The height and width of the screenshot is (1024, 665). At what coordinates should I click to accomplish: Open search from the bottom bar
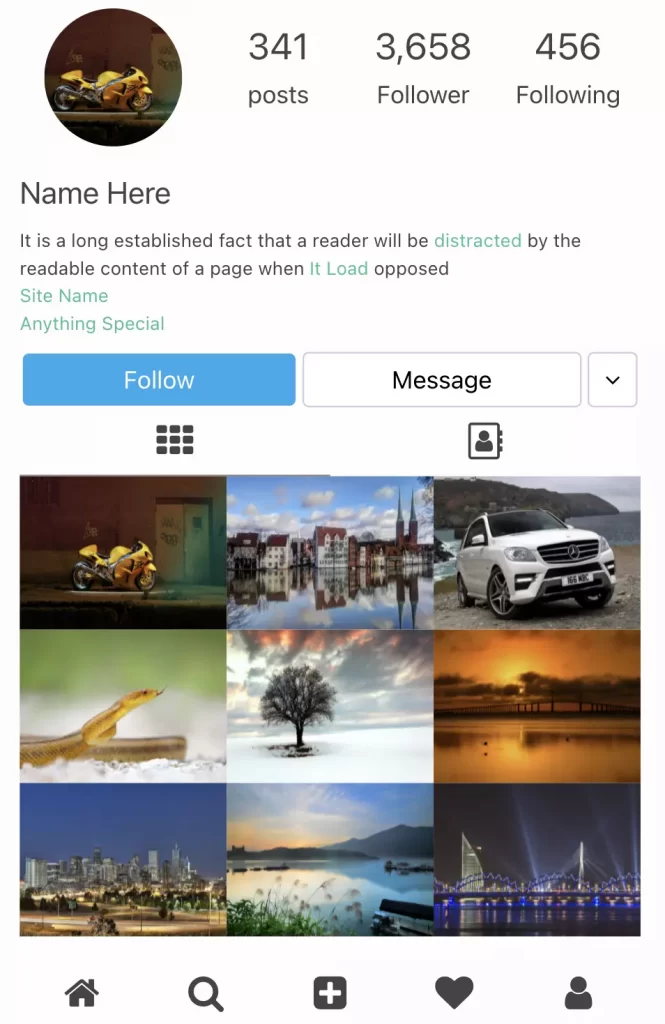(205, 993)
